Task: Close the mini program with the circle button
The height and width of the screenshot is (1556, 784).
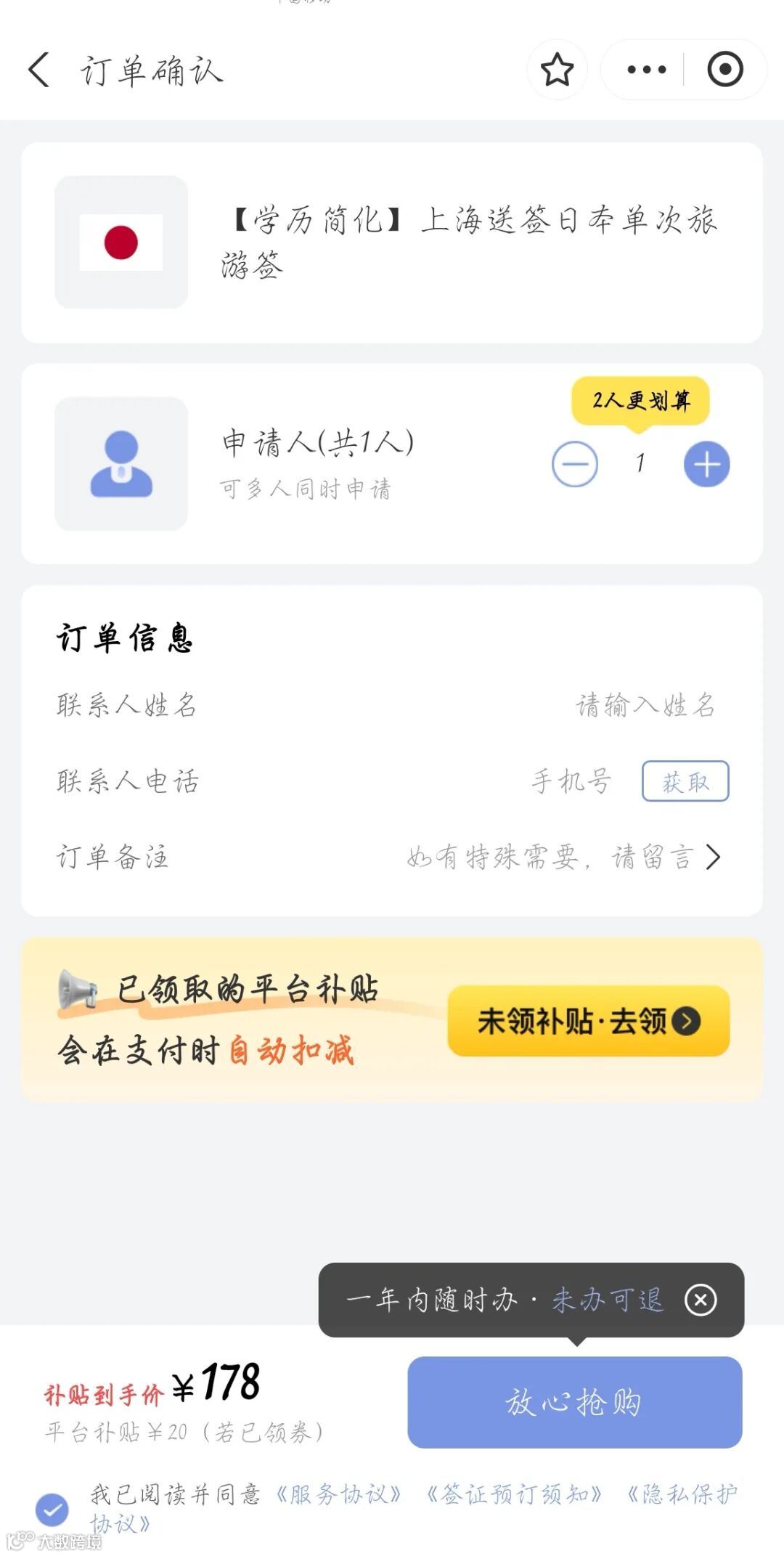Action: tap(724, 70)
